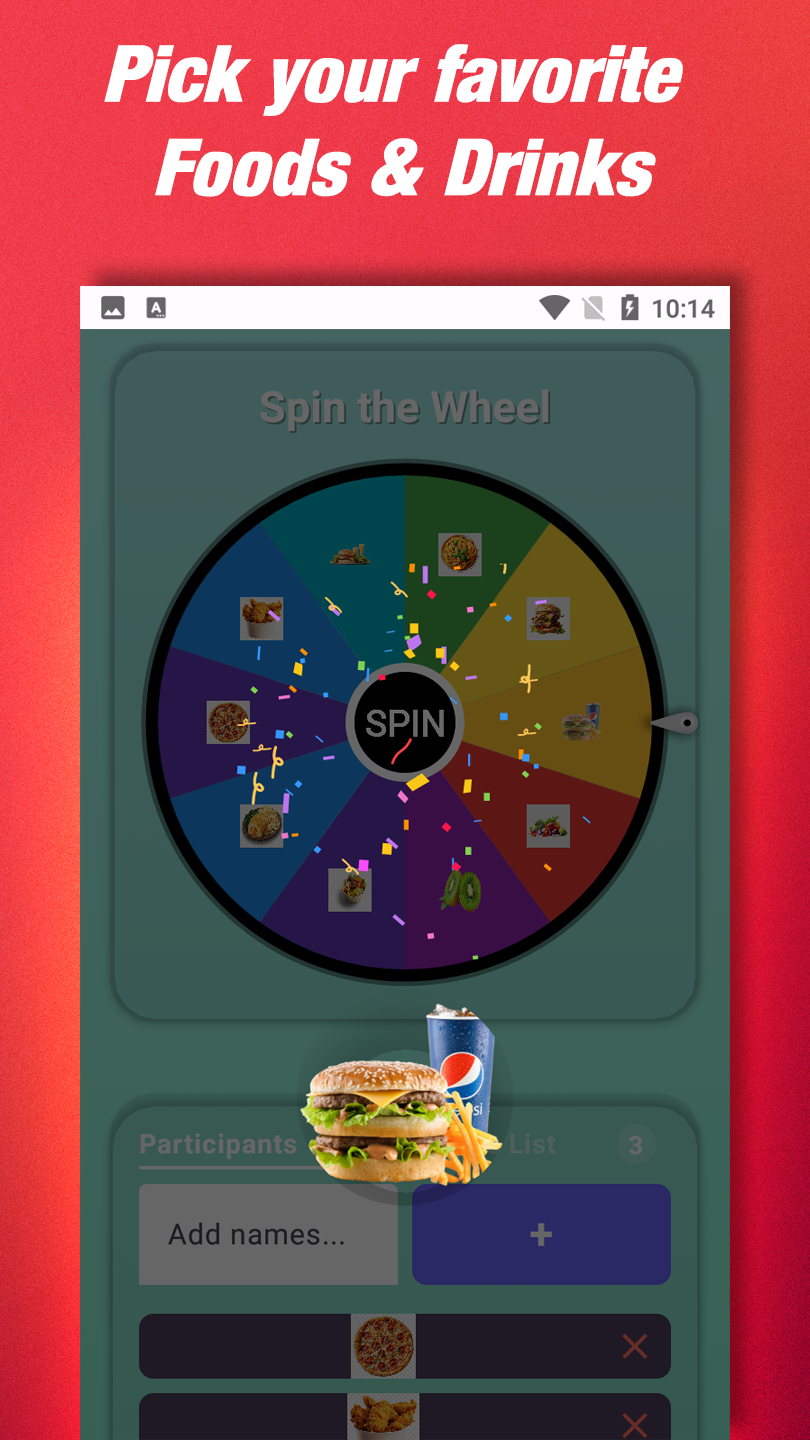Remove the pizza entry with its X button
Screen dimensions: 810x1440
[x=634, y=1347]
